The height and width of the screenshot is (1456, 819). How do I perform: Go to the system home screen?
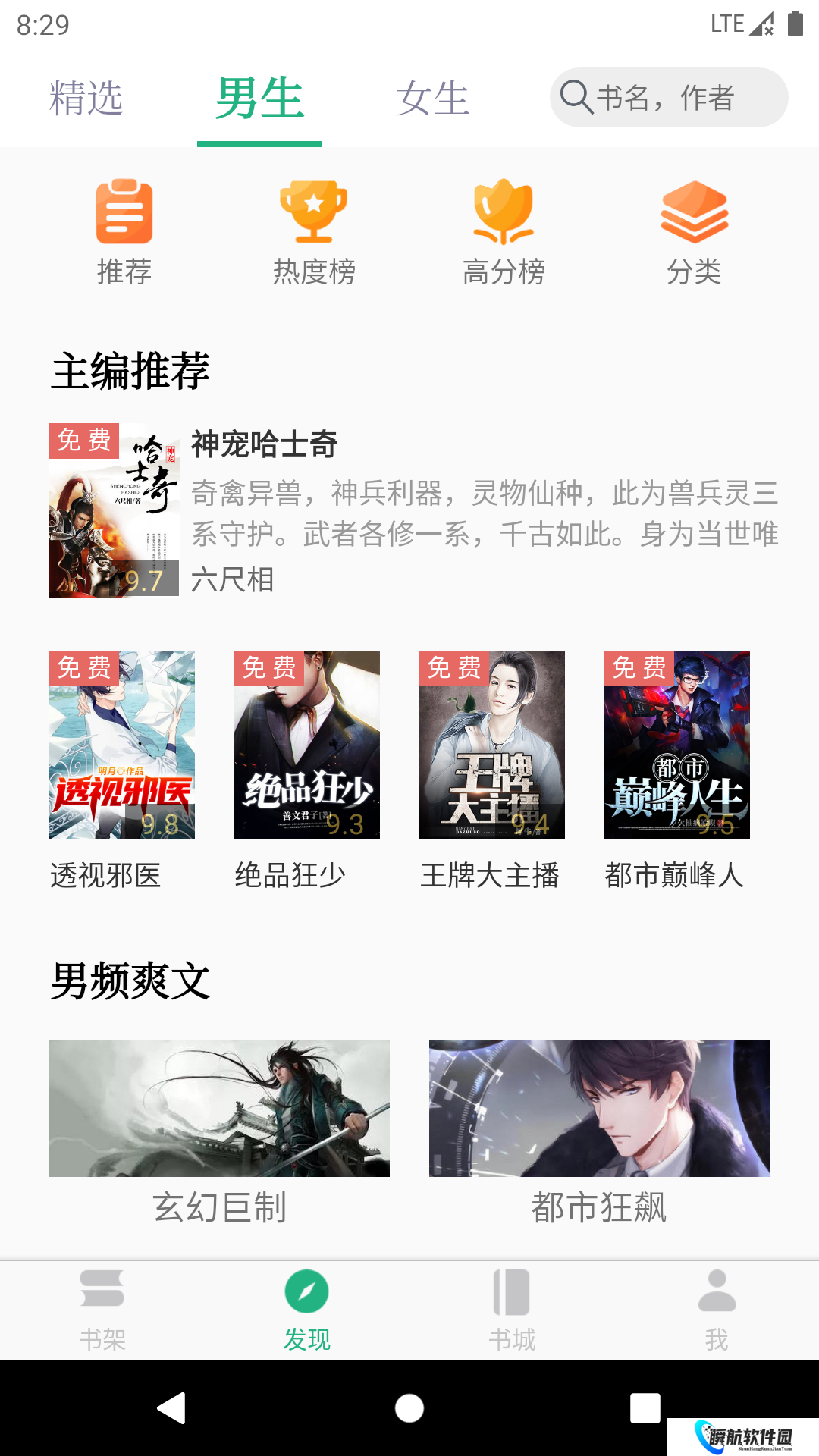coord(409,1408)
